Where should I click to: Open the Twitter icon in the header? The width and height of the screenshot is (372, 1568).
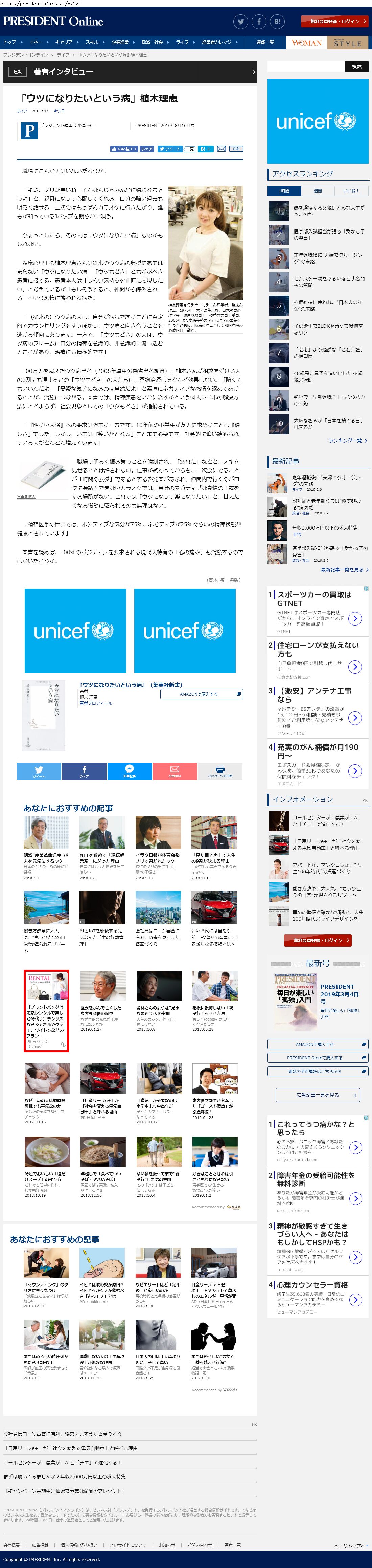coord(241,21)
